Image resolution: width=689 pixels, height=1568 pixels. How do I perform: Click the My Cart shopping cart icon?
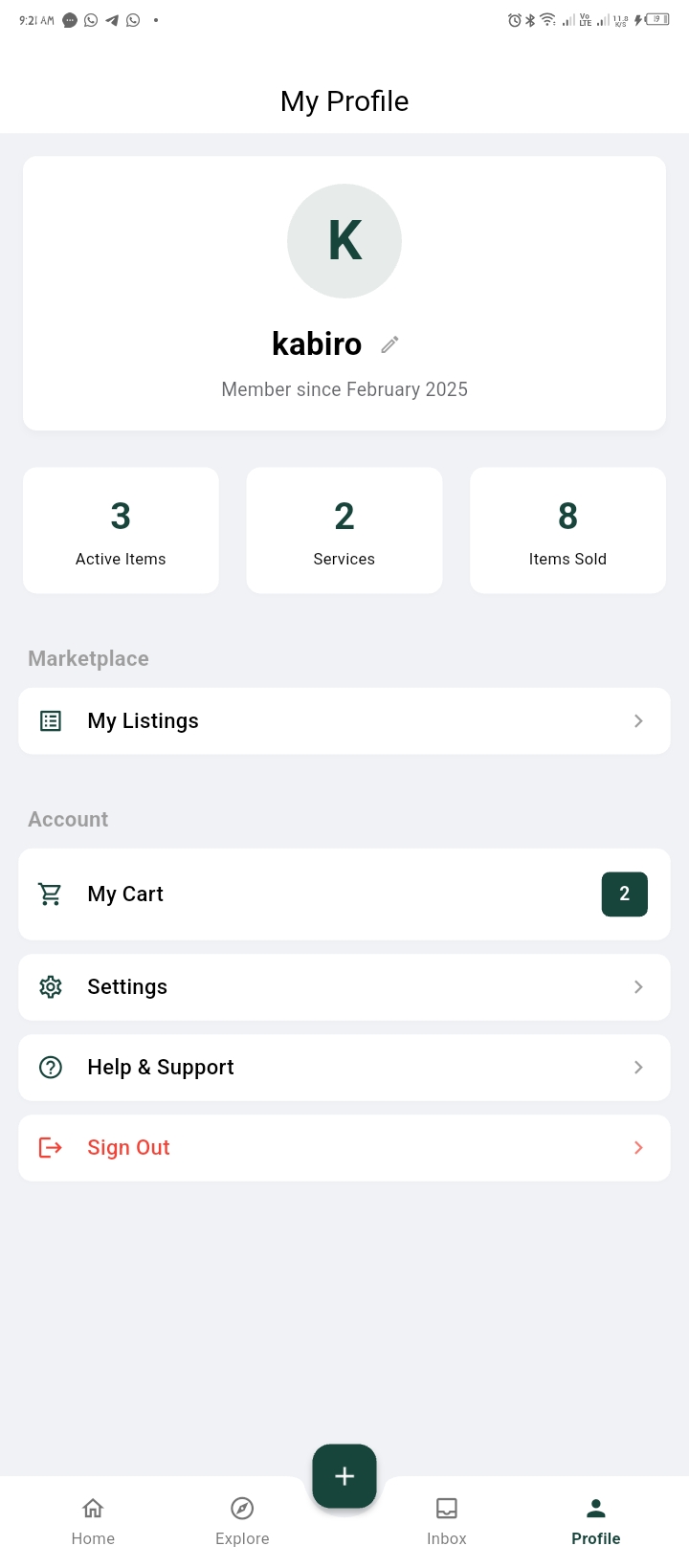[50, 894]
